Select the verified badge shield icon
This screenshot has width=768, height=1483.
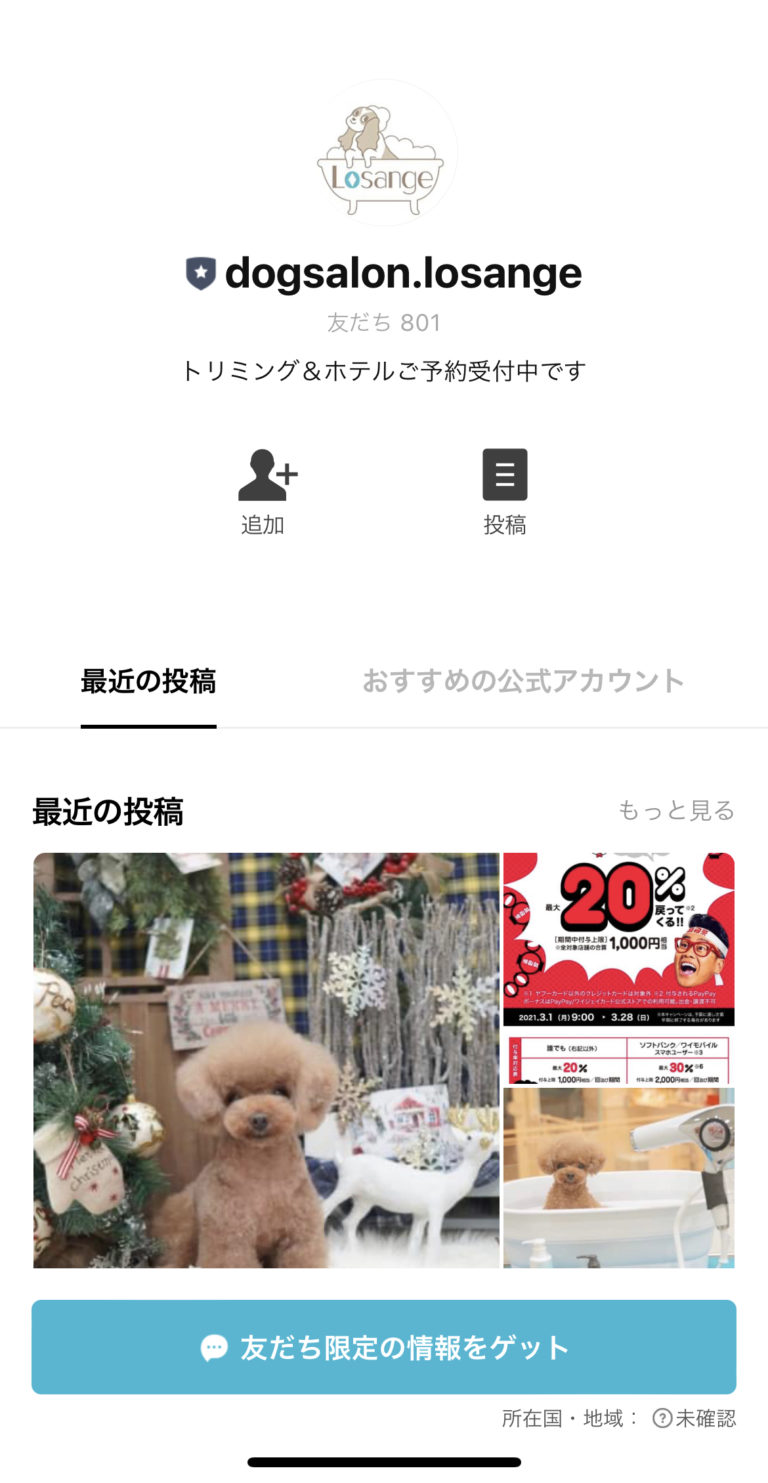point(198,271)
